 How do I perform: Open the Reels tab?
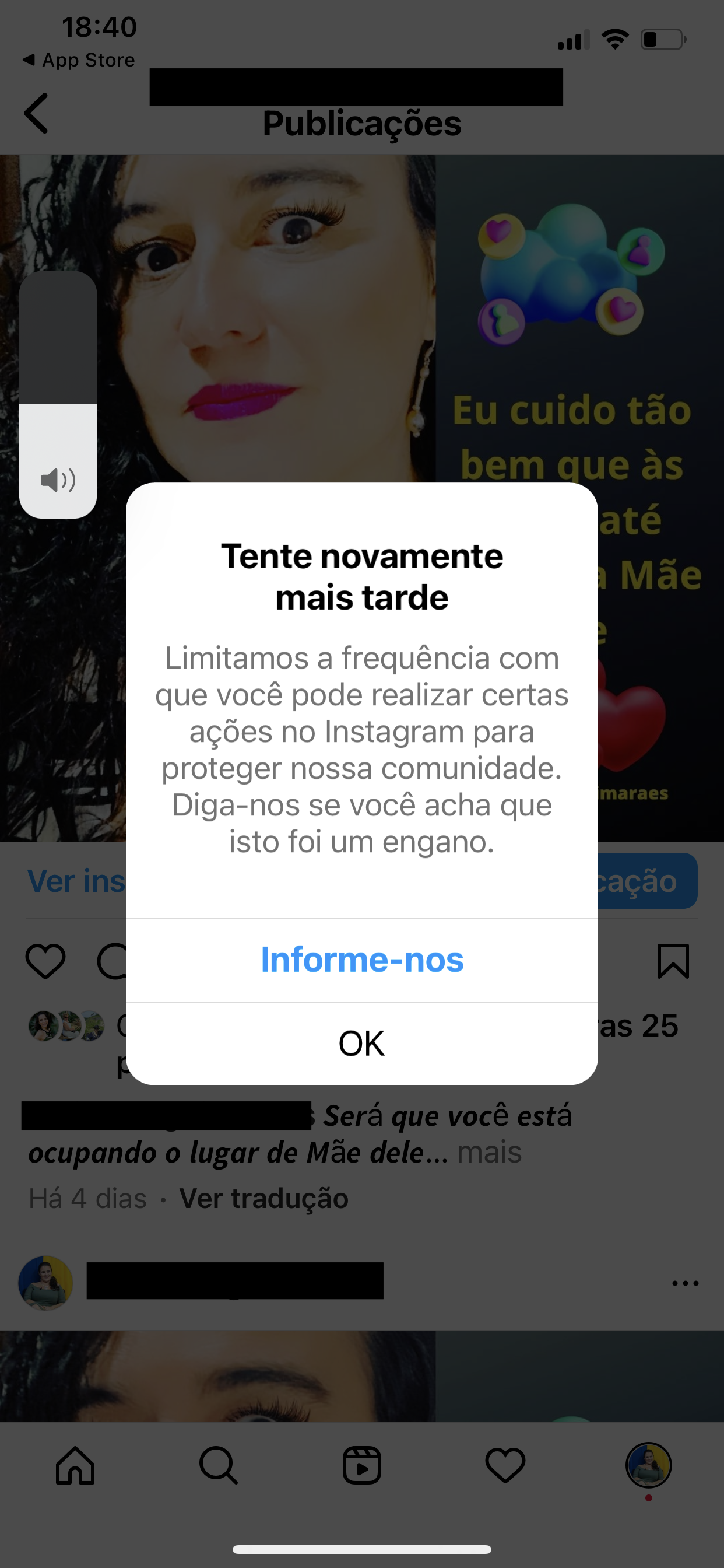click(x=362, y=1465)
